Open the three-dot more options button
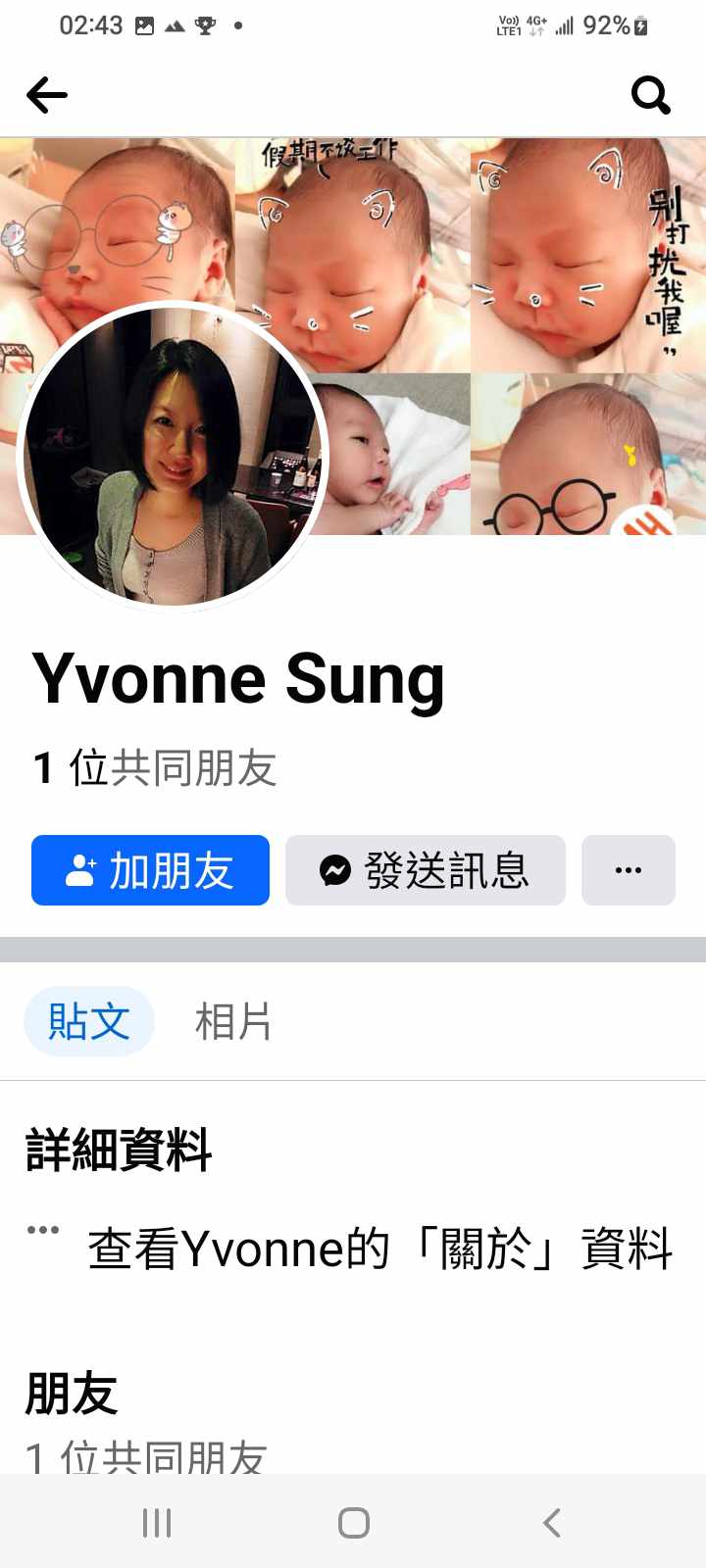The height and width of the screenshot is (1568, 706). (628, 870)
